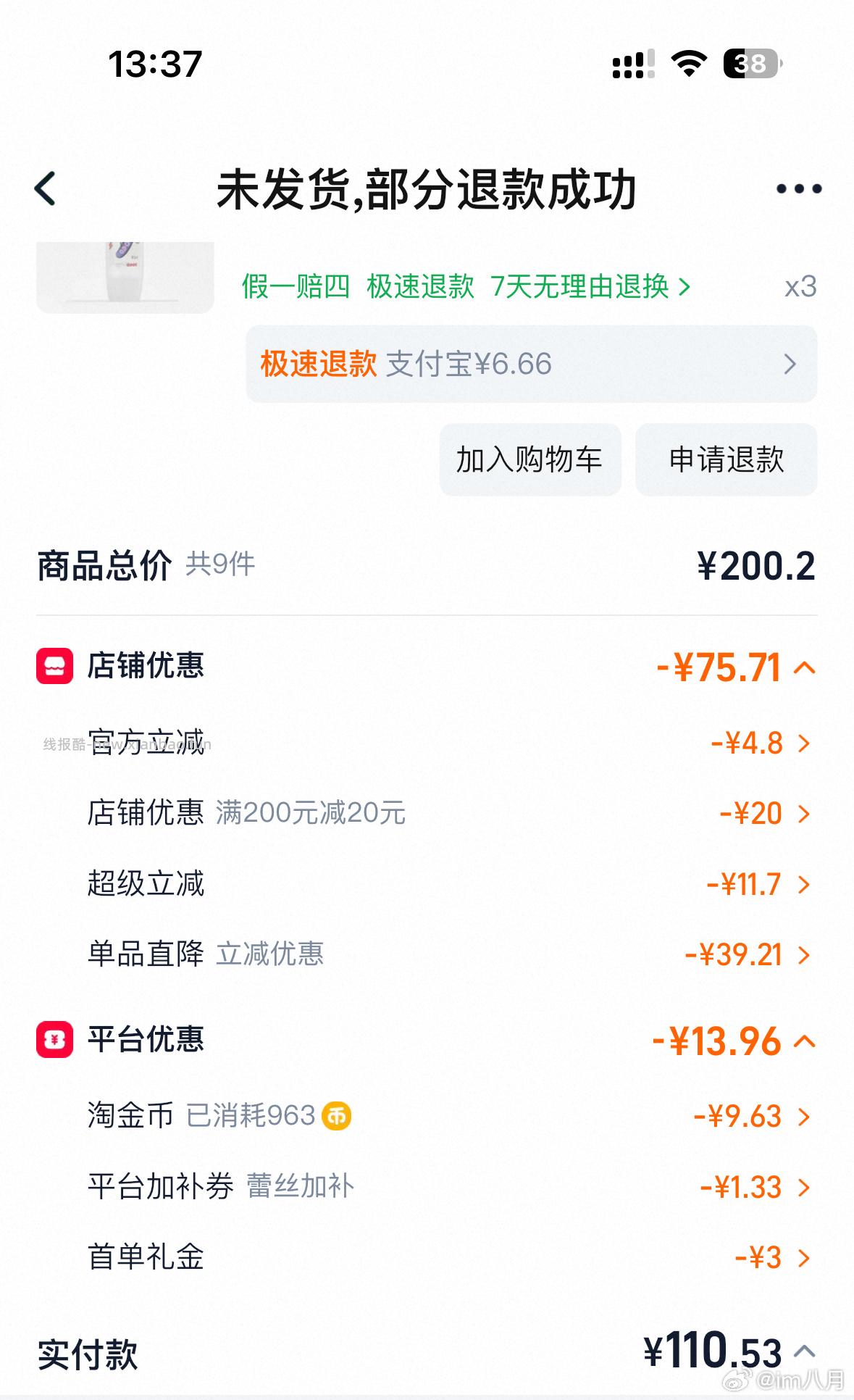This screenshot has width=854, height=1400.
Task: Tap the cellular signal icon
Action: tap(628, 64)
